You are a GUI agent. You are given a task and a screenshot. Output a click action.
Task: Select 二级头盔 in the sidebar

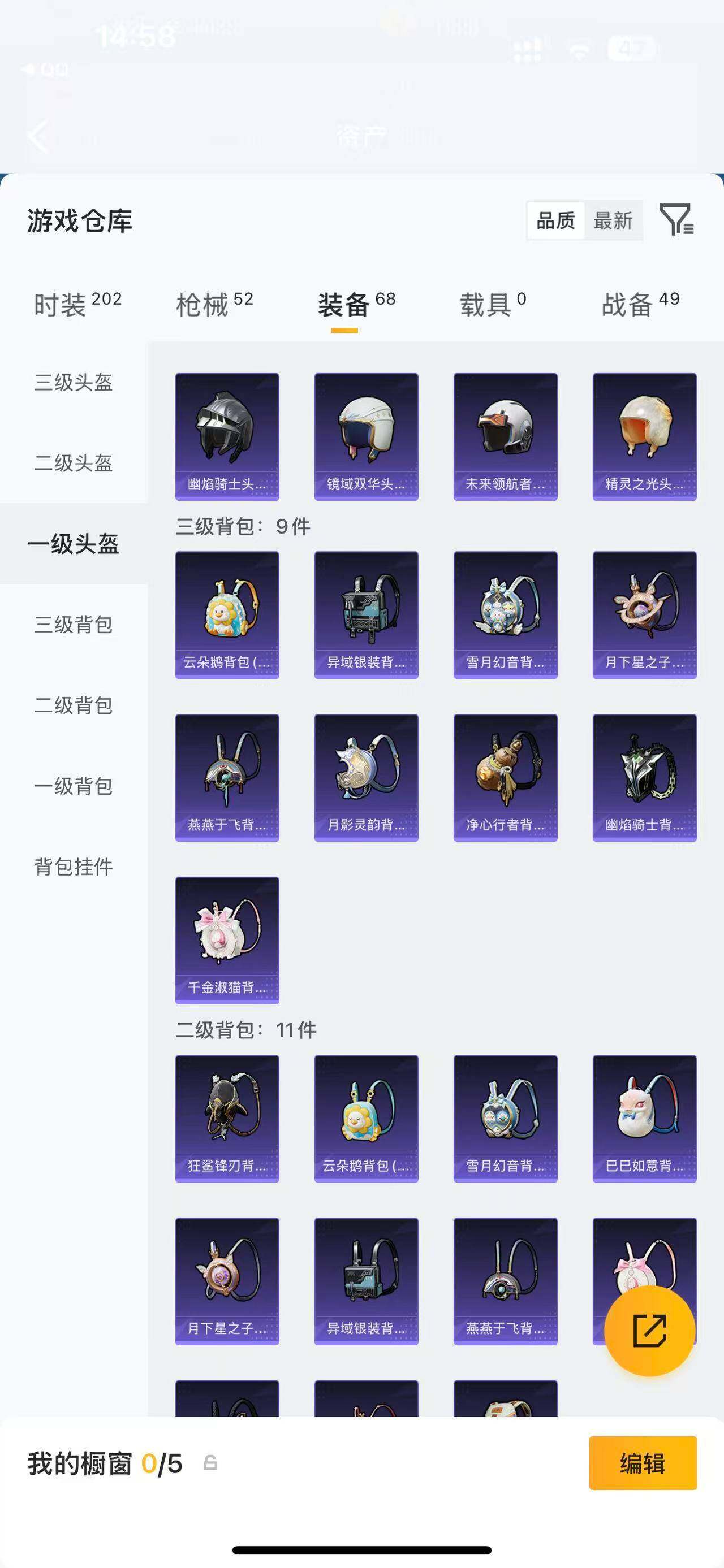click(x=73, y=463)
